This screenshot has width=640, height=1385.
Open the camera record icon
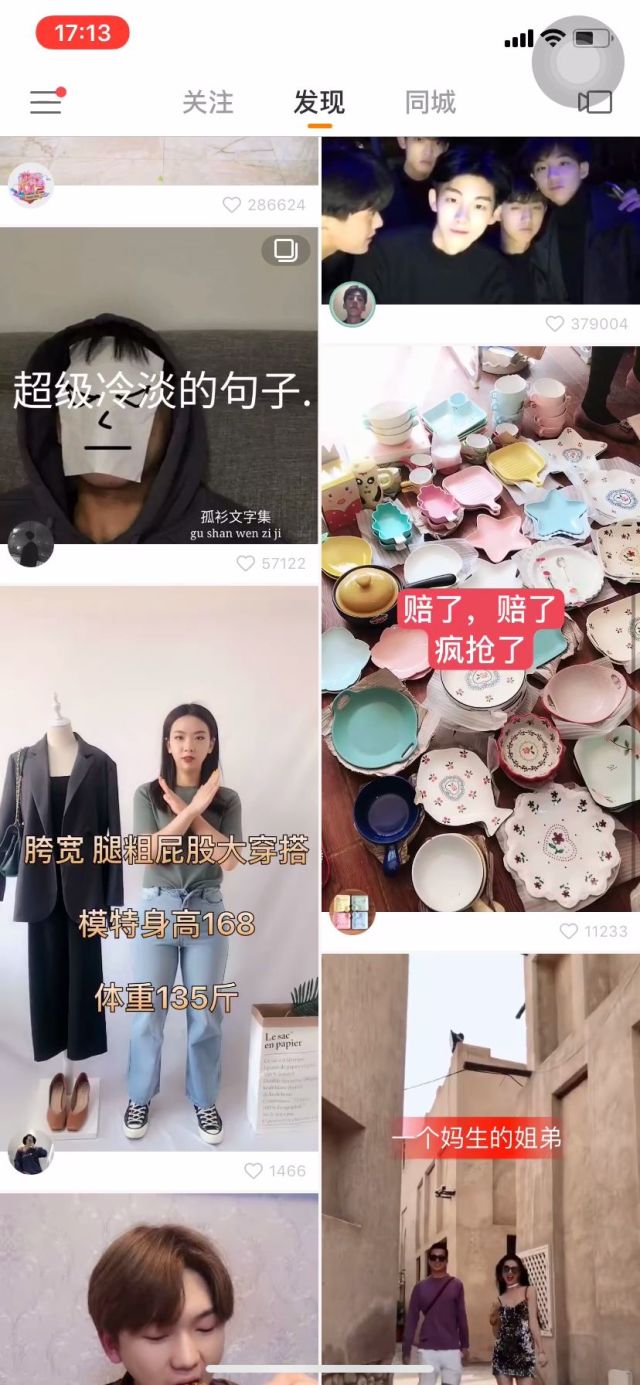pos(595,102)
